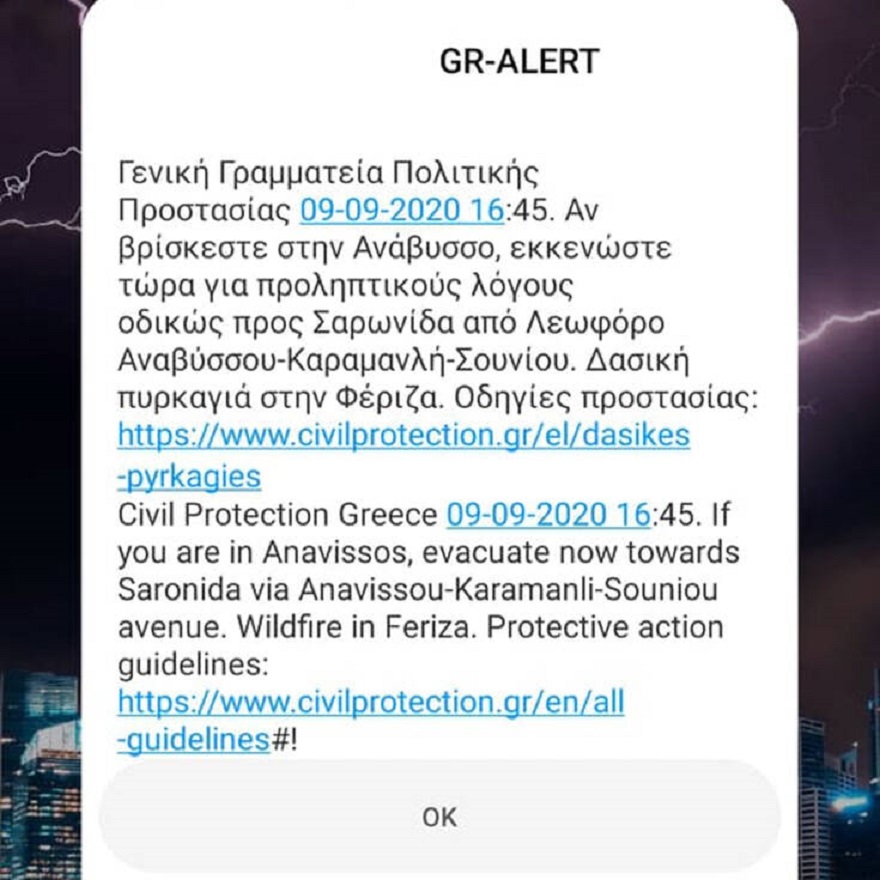Dismiss the GR-ALERT with OK
Image resolution: width=880 pixels, height=880 pixels.
coord(439,816)
